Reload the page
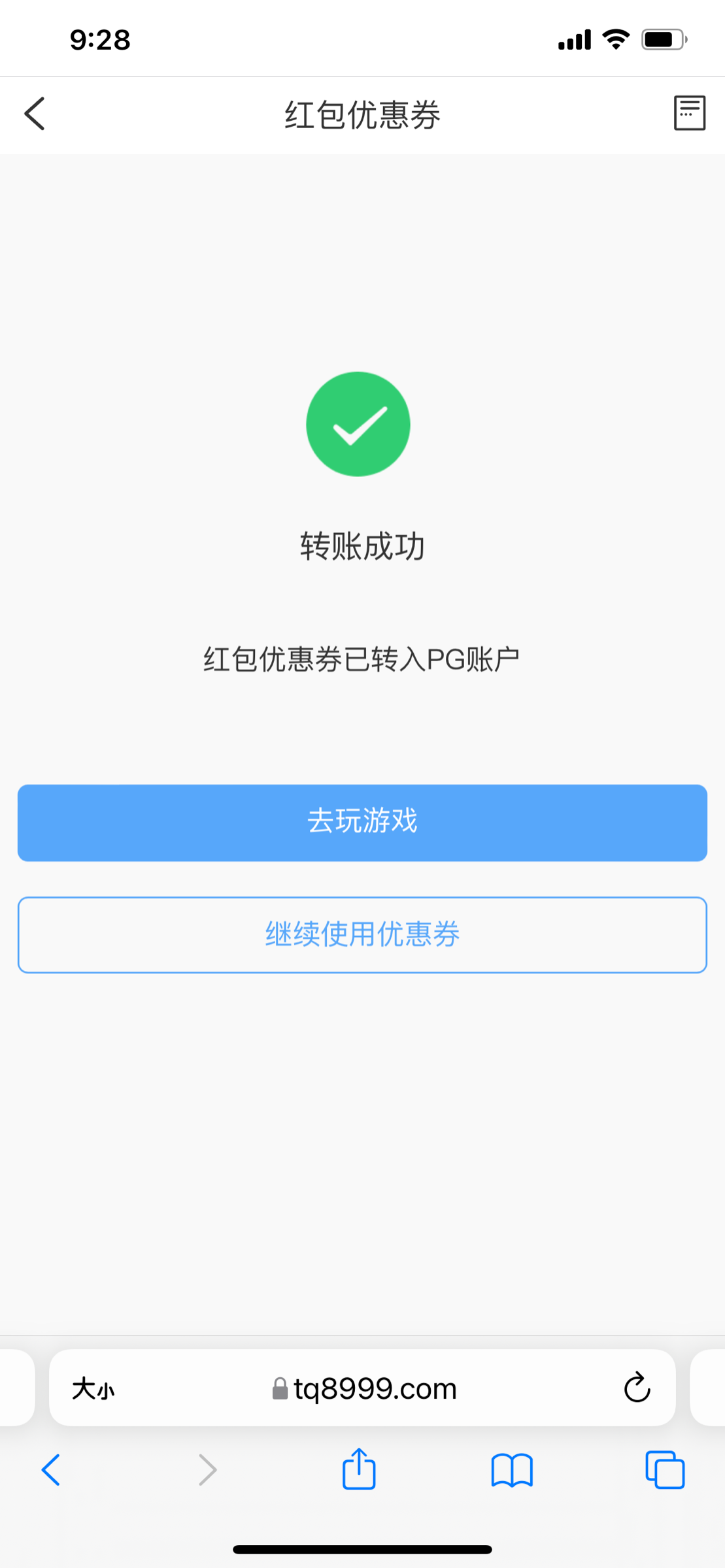This screenshot has height=1568, width=725. pos(637,1388)
